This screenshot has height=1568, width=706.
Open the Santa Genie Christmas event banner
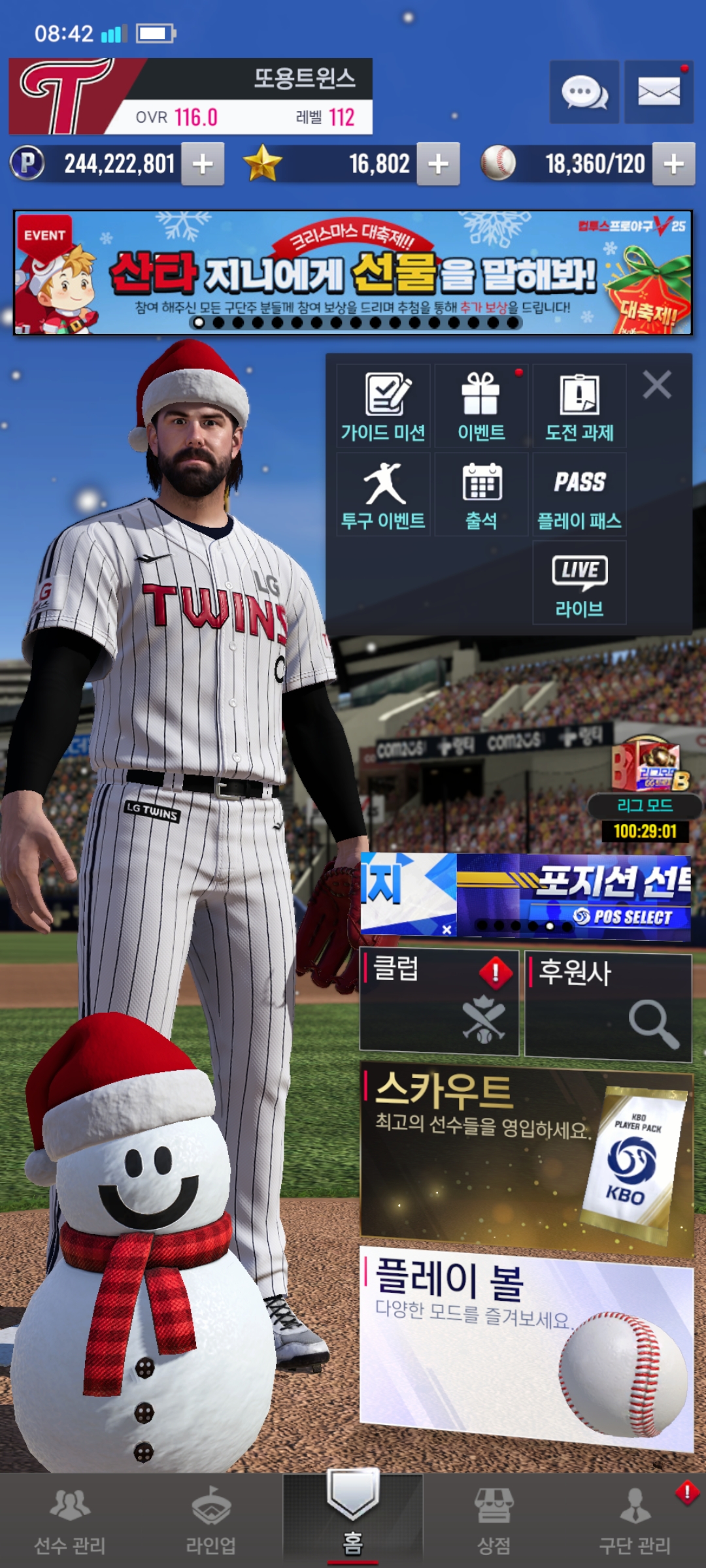(x=353, y=272)
